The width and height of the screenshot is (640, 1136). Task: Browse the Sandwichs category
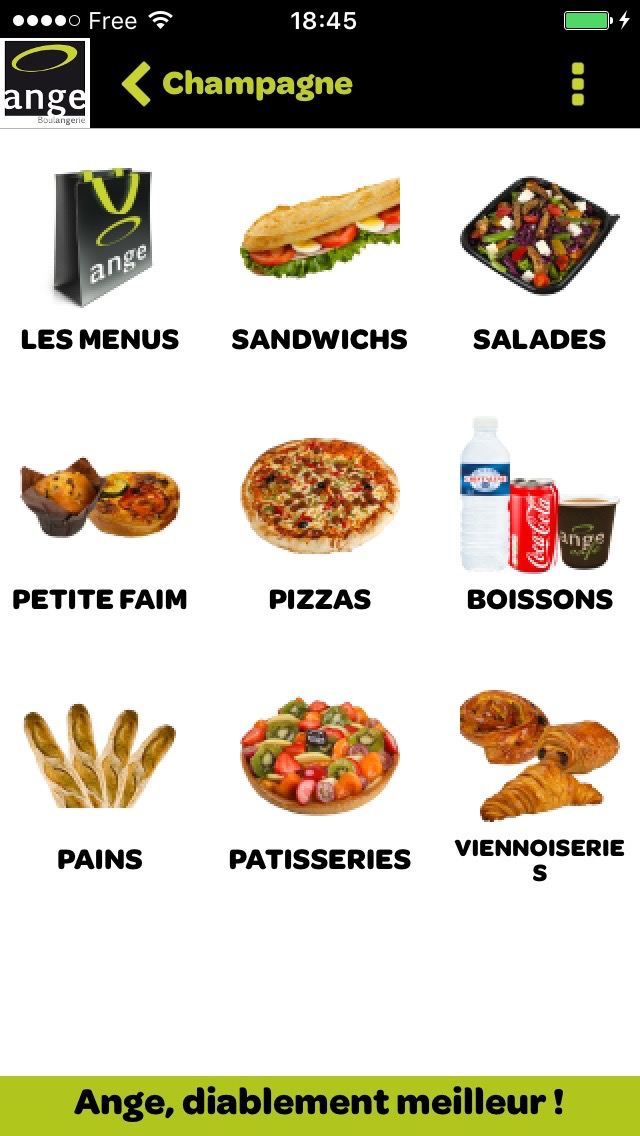(x=320, y=259)
